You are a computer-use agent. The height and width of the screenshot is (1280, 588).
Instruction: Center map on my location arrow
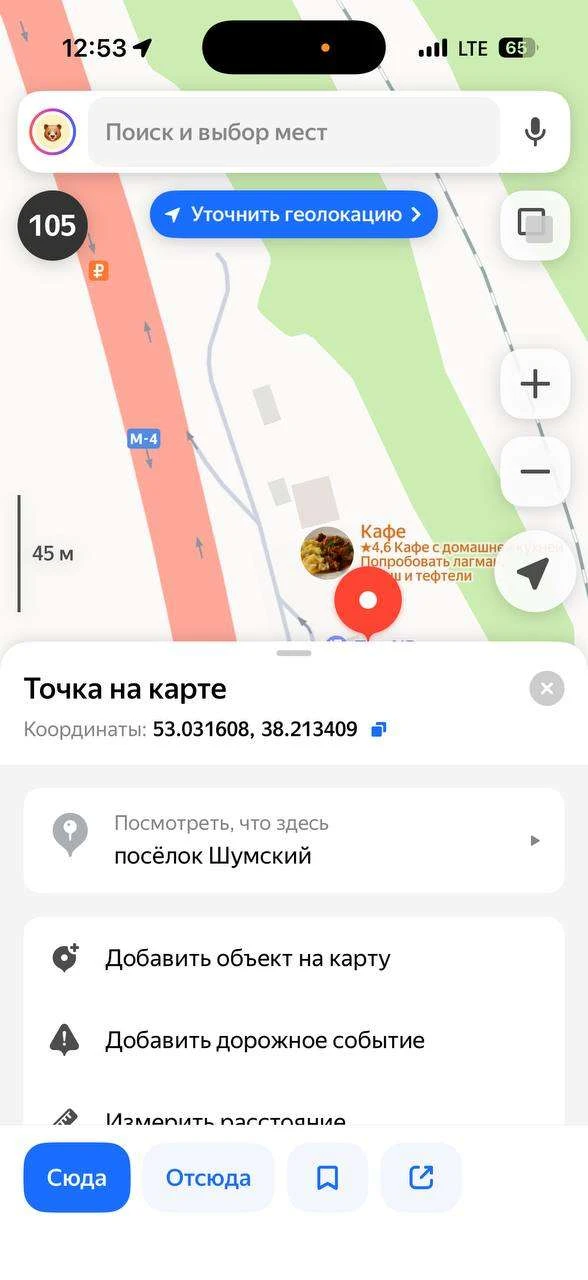(x=535, y=572)
